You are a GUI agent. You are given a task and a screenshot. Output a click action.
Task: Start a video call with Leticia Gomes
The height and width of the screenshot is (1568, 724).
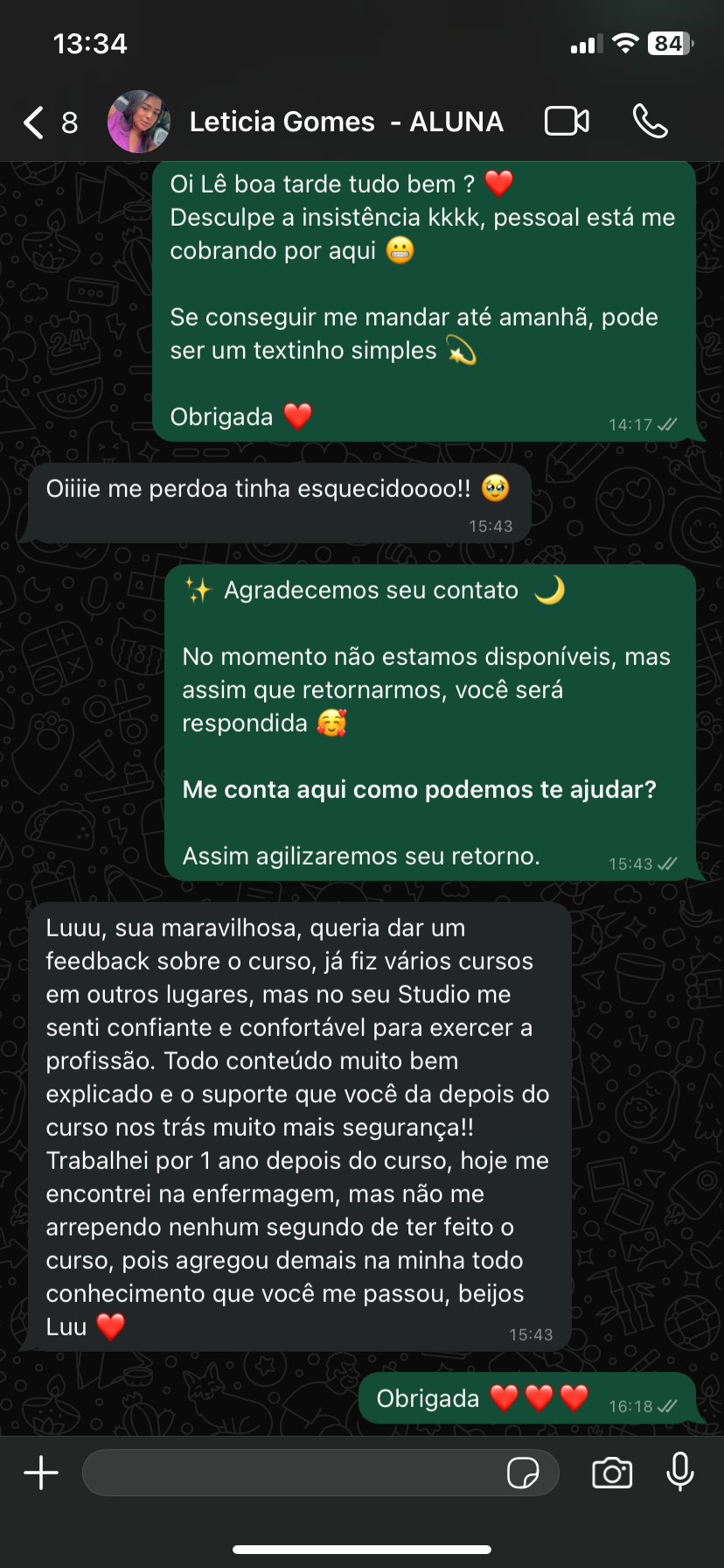566,122
